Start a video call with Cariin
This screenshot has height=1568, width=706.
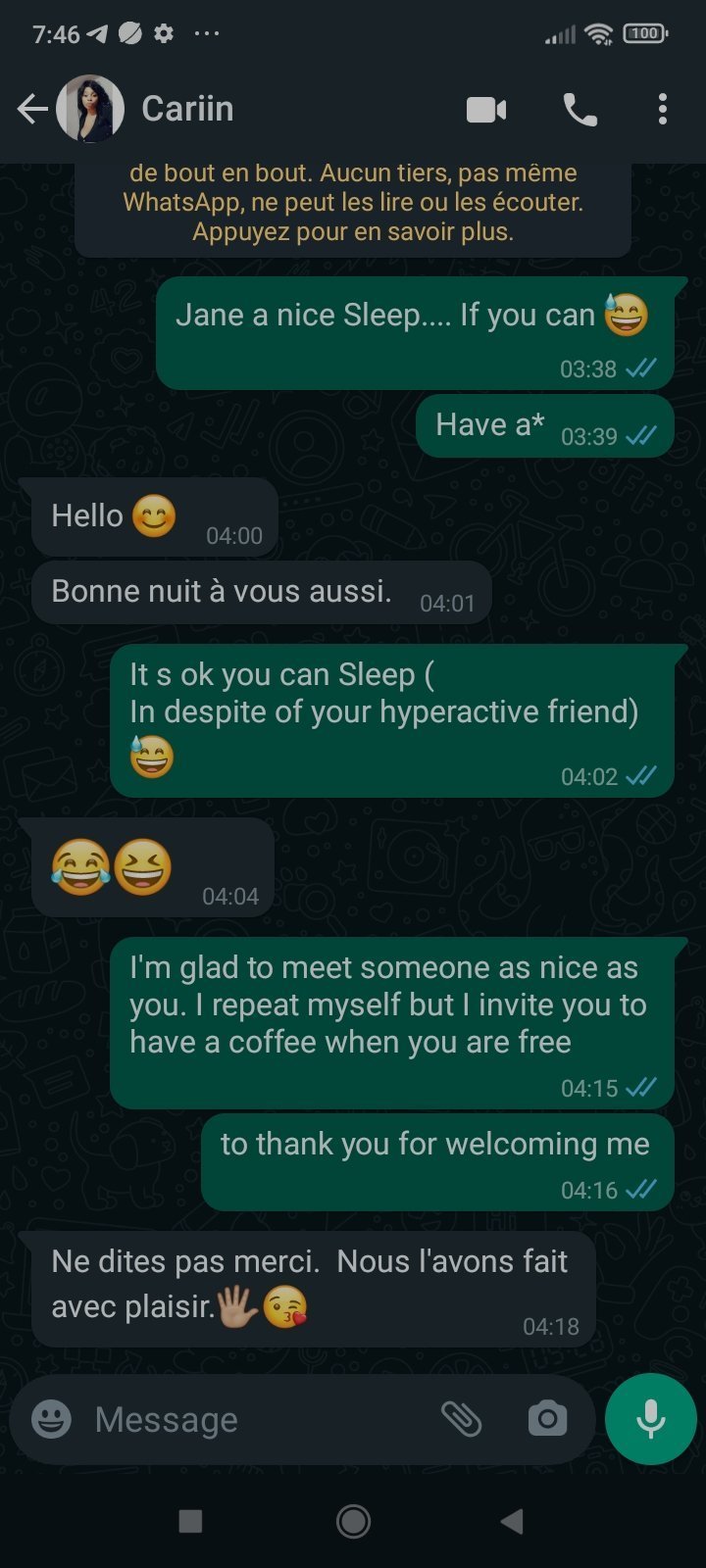[x=486, y=110]
